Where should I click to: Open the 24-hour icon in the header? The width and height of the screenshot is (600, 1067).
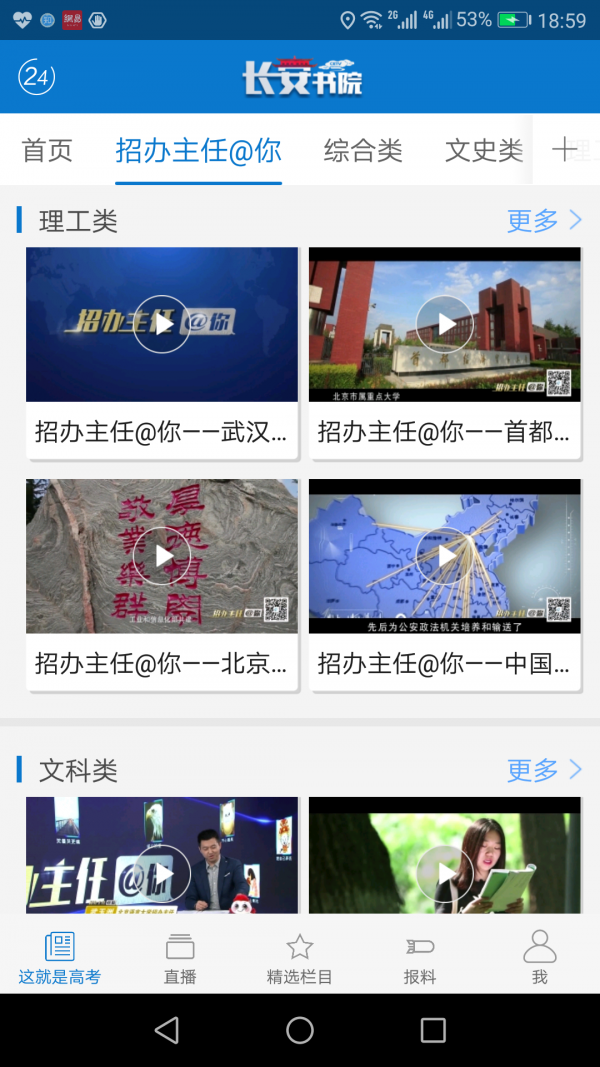(37, 77)
